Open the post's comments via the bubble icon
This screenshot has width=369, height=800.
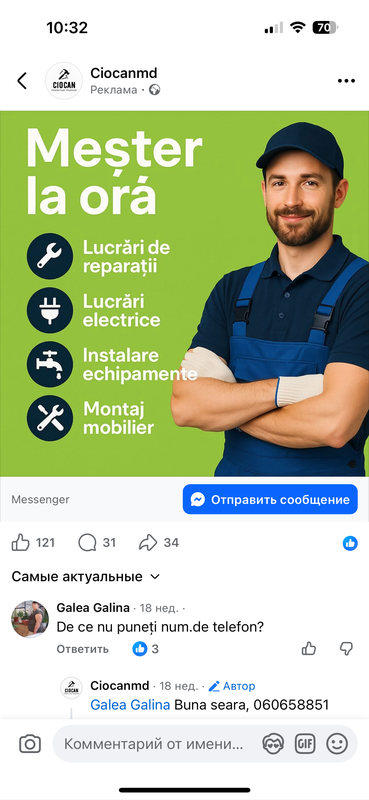87,542
